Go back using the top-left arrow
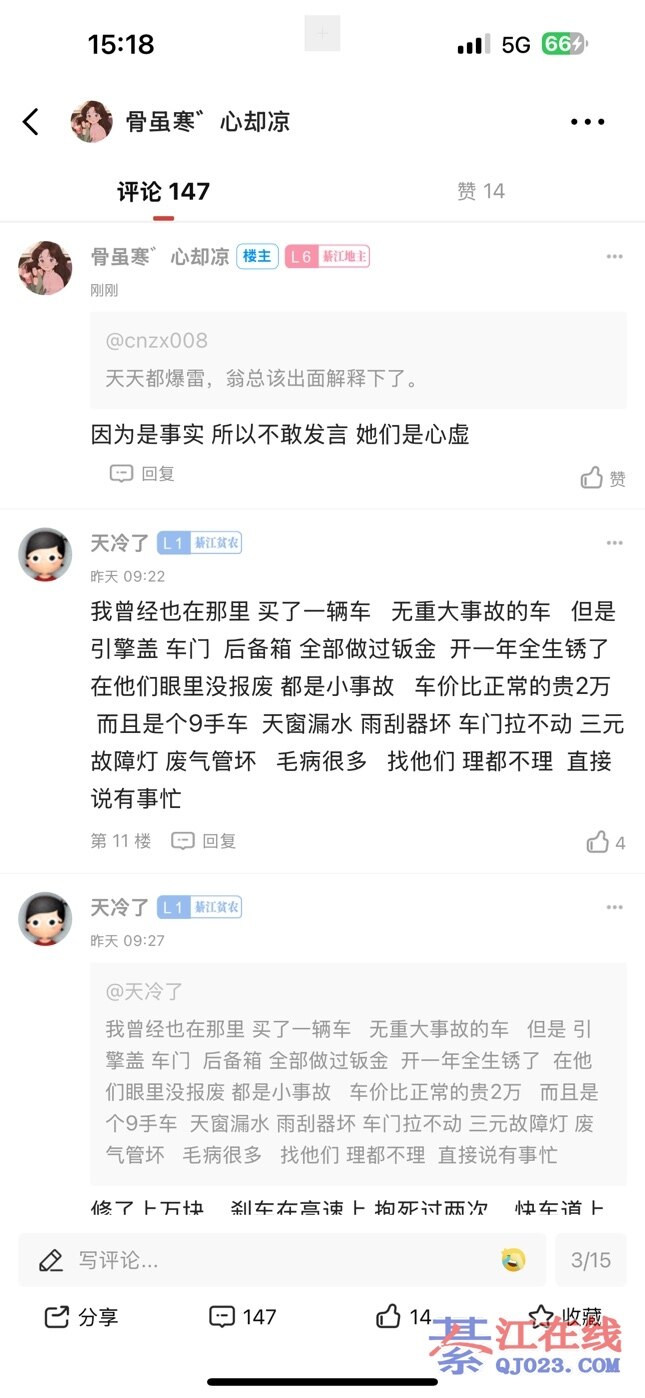 [31, 122]
